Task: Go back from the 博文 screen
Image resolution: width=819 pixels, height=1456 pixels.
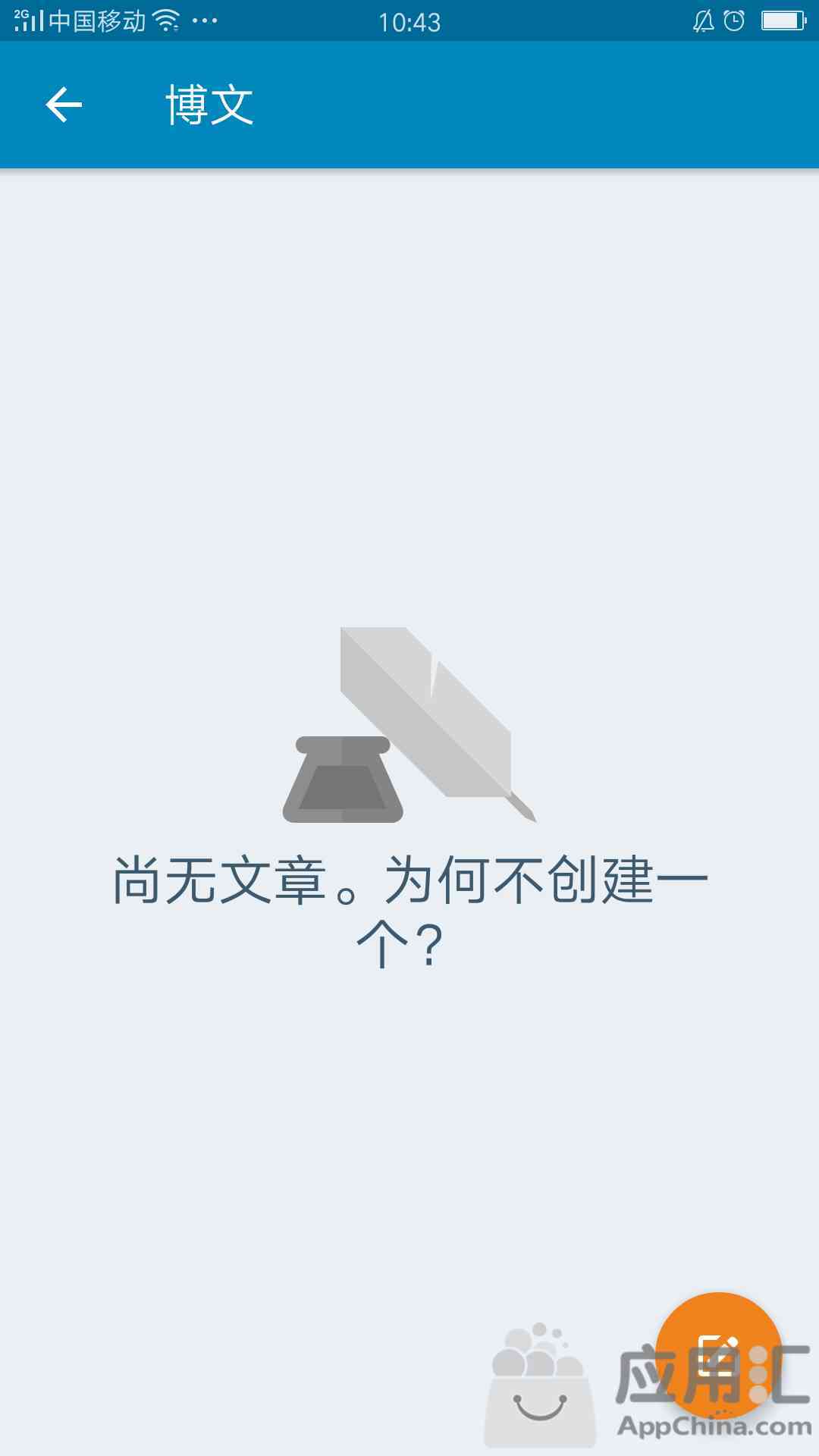Action: coord(64,105)
